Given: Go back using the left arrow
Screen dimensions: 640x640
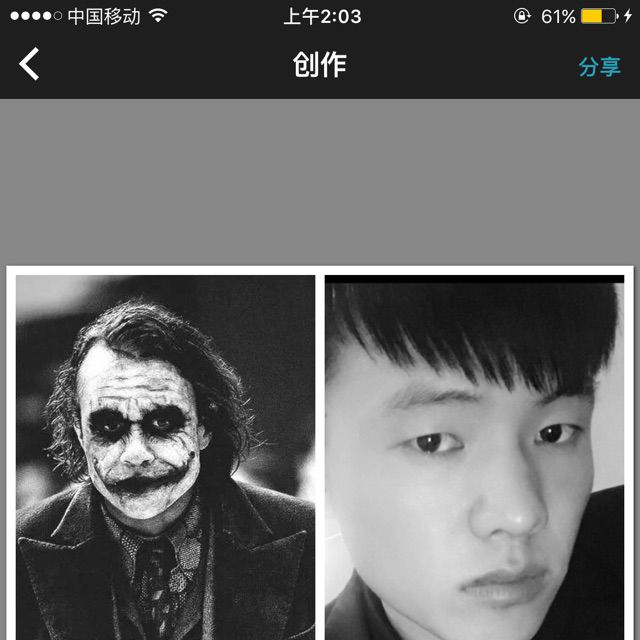Looking at the screenshot, I should point(30,65).
